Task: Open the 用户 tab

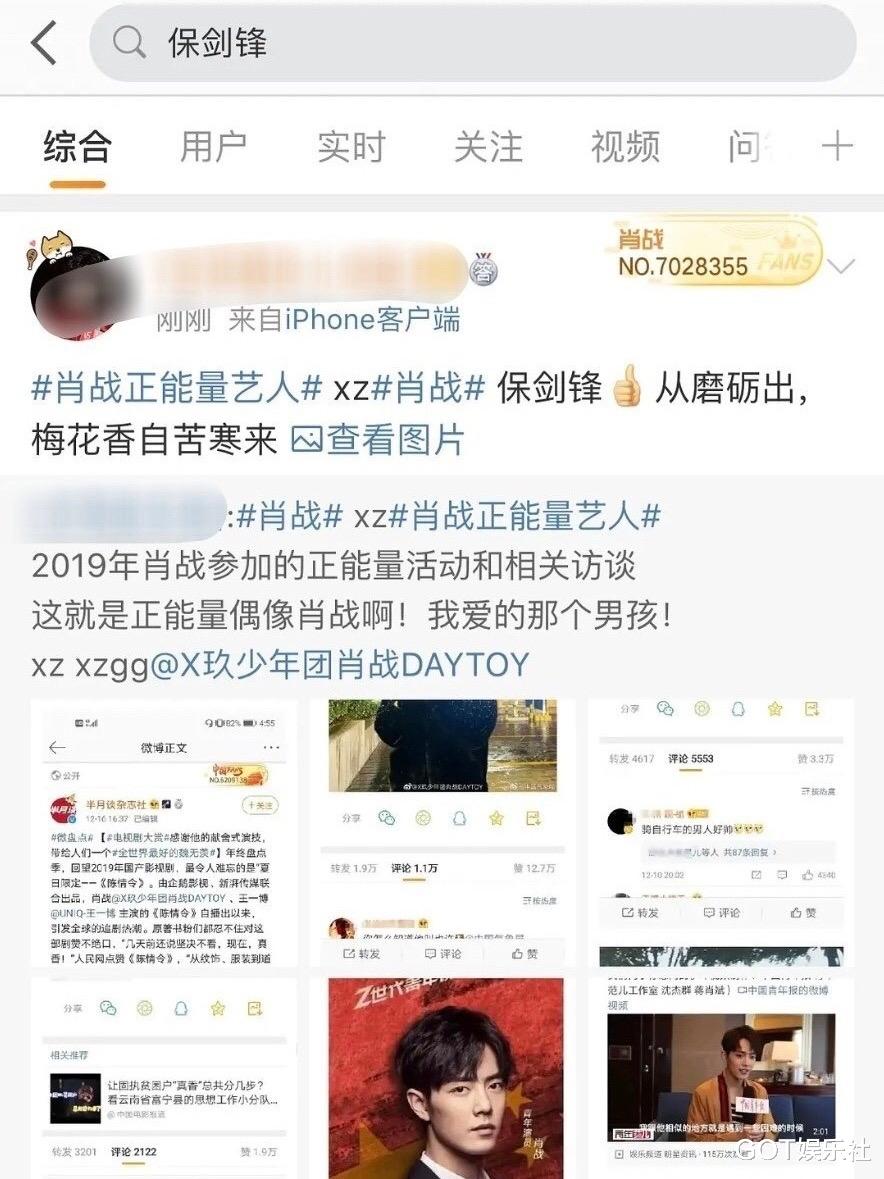Action: pyautogui.click(x=212, y=146)
